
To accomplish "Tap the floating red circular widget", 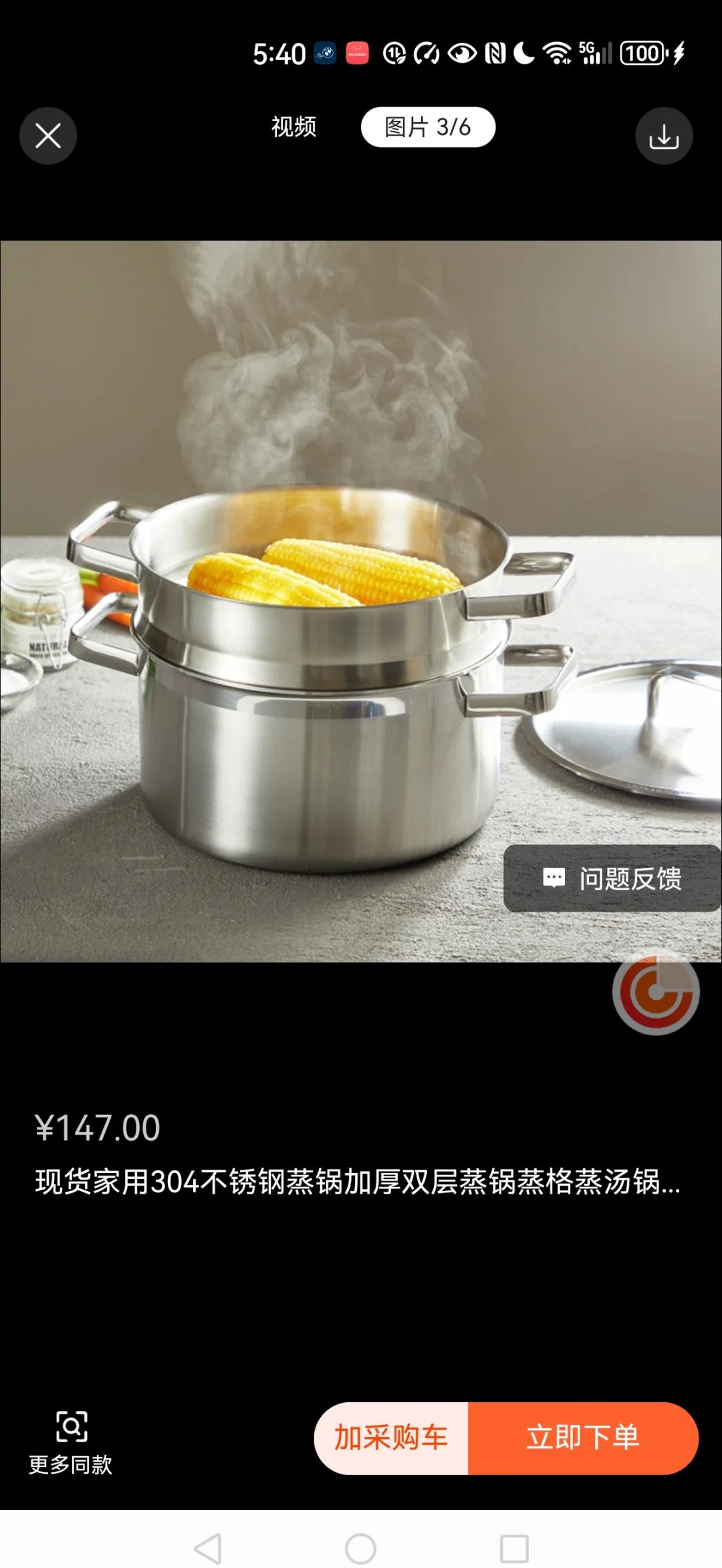I will pos(656,992).
